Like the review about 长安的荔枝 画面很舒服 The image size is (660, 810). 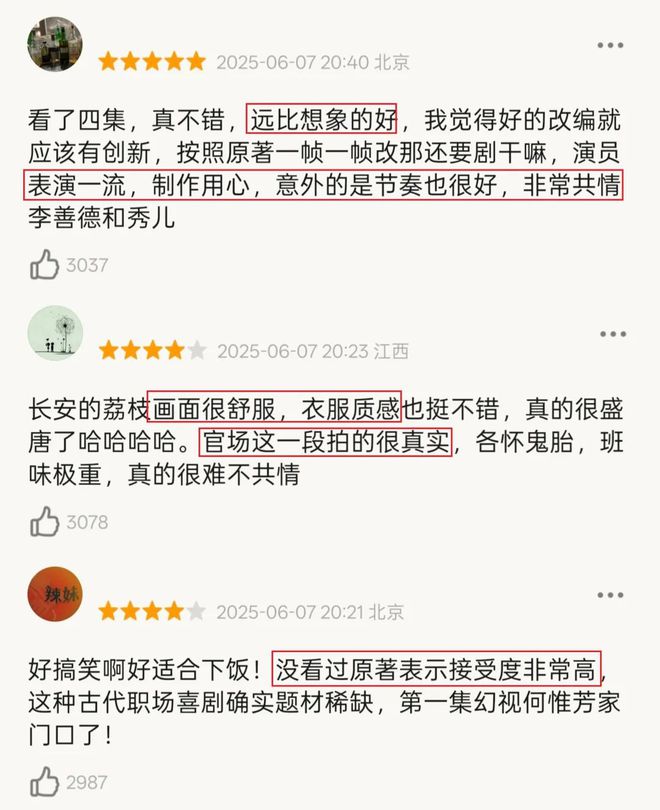click(x=45, y=521)
